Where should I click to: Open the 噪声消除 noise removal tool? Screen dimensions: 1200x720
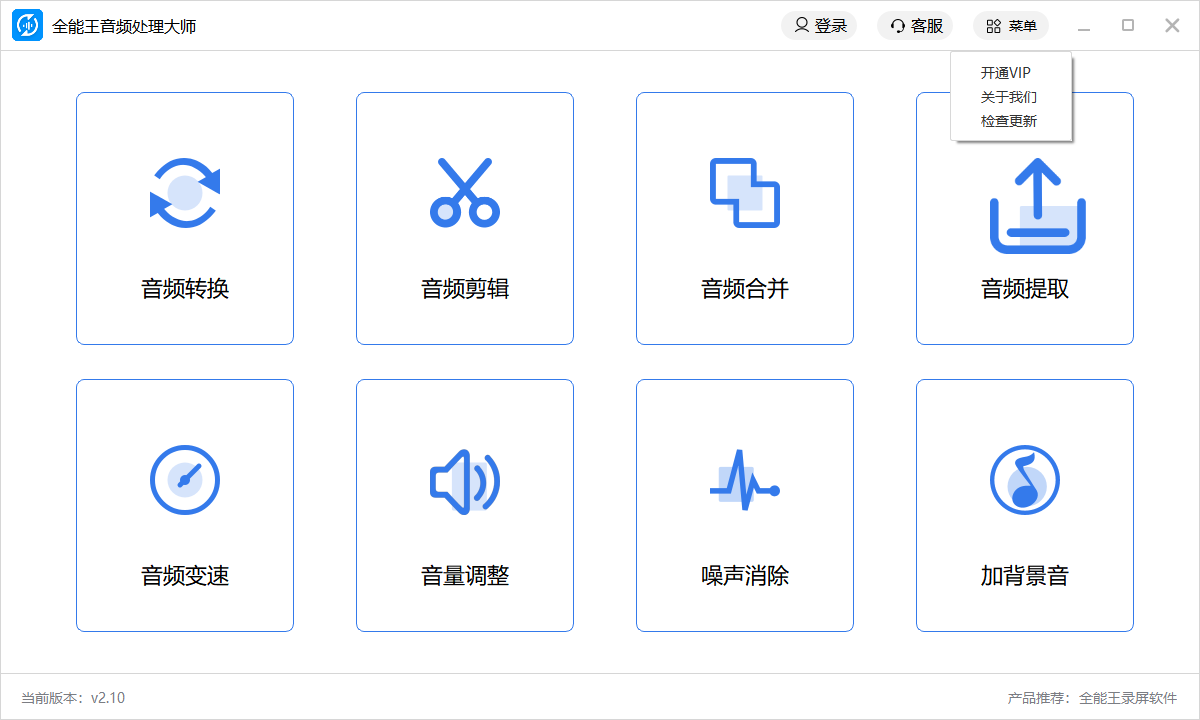pos(745,505)
